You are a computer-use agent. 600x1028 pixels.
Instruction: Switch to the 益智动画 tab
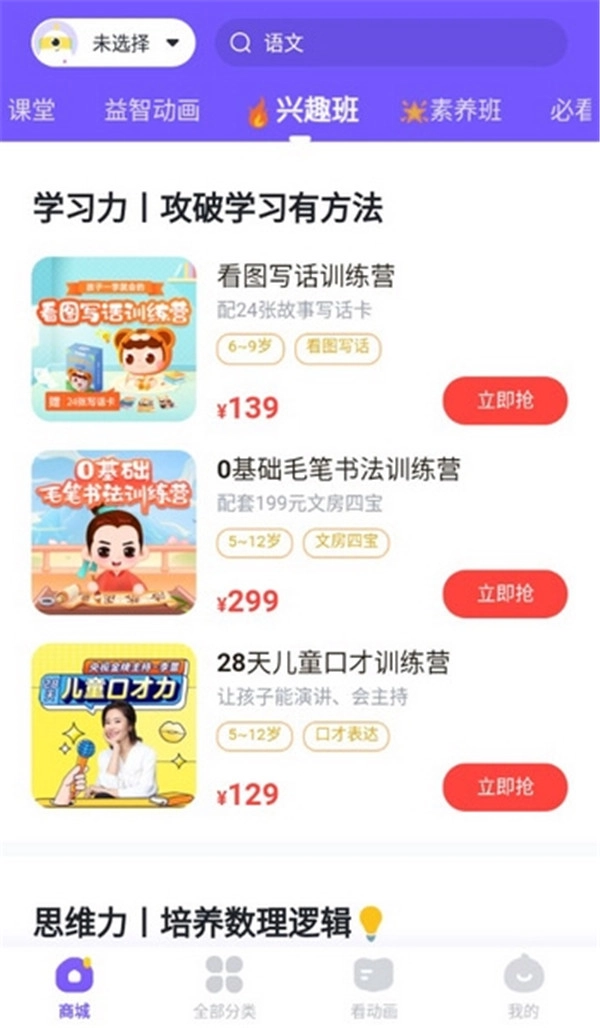[x=152, y=111]
